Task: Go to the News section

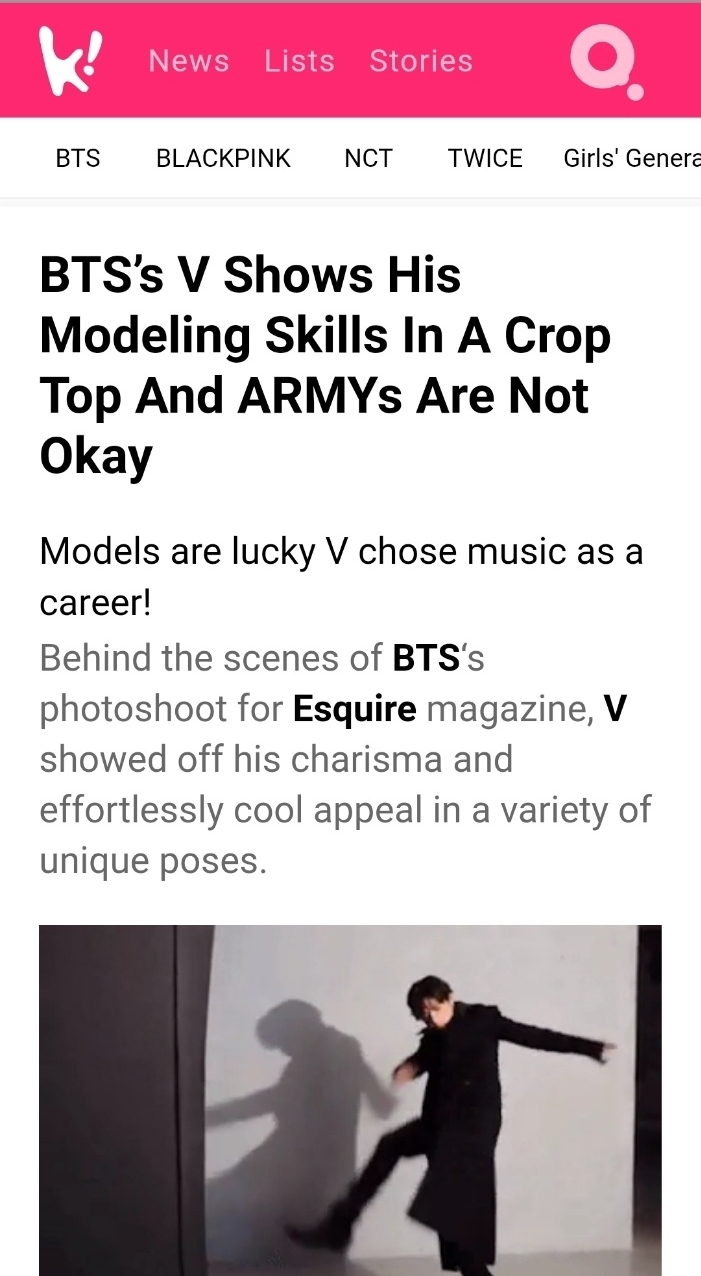Action: pos(189,61)
